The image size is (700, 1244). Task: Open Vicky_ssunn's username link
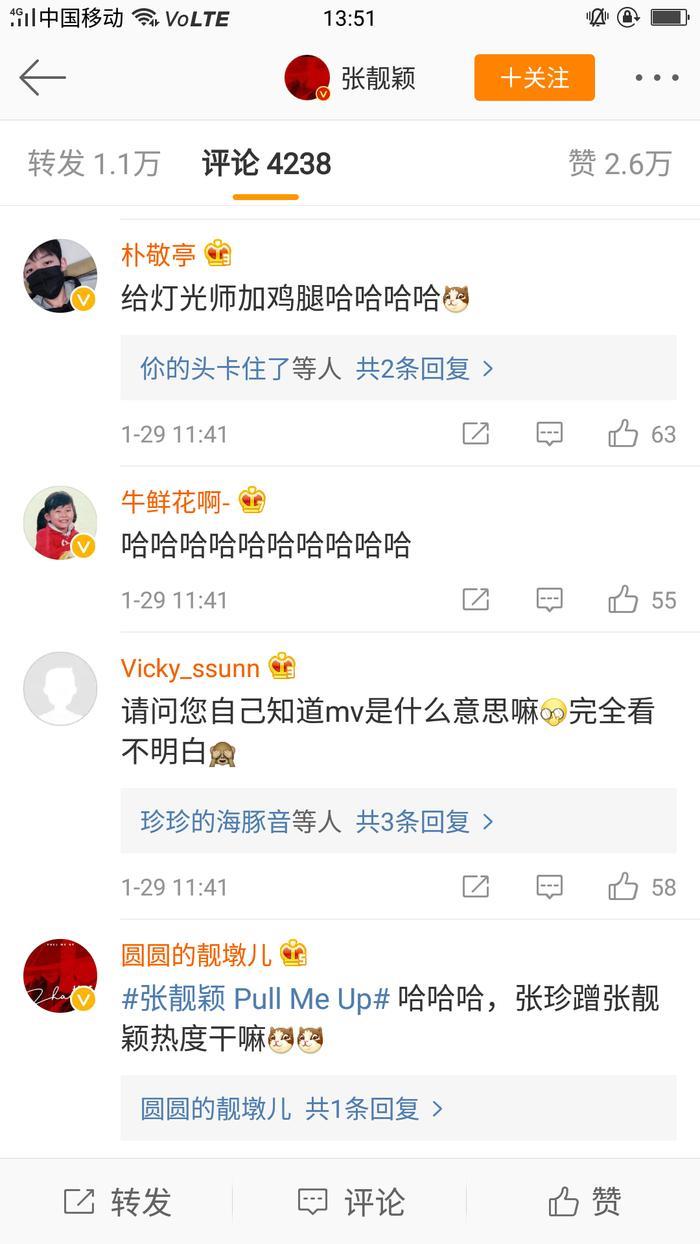point(190,668)
